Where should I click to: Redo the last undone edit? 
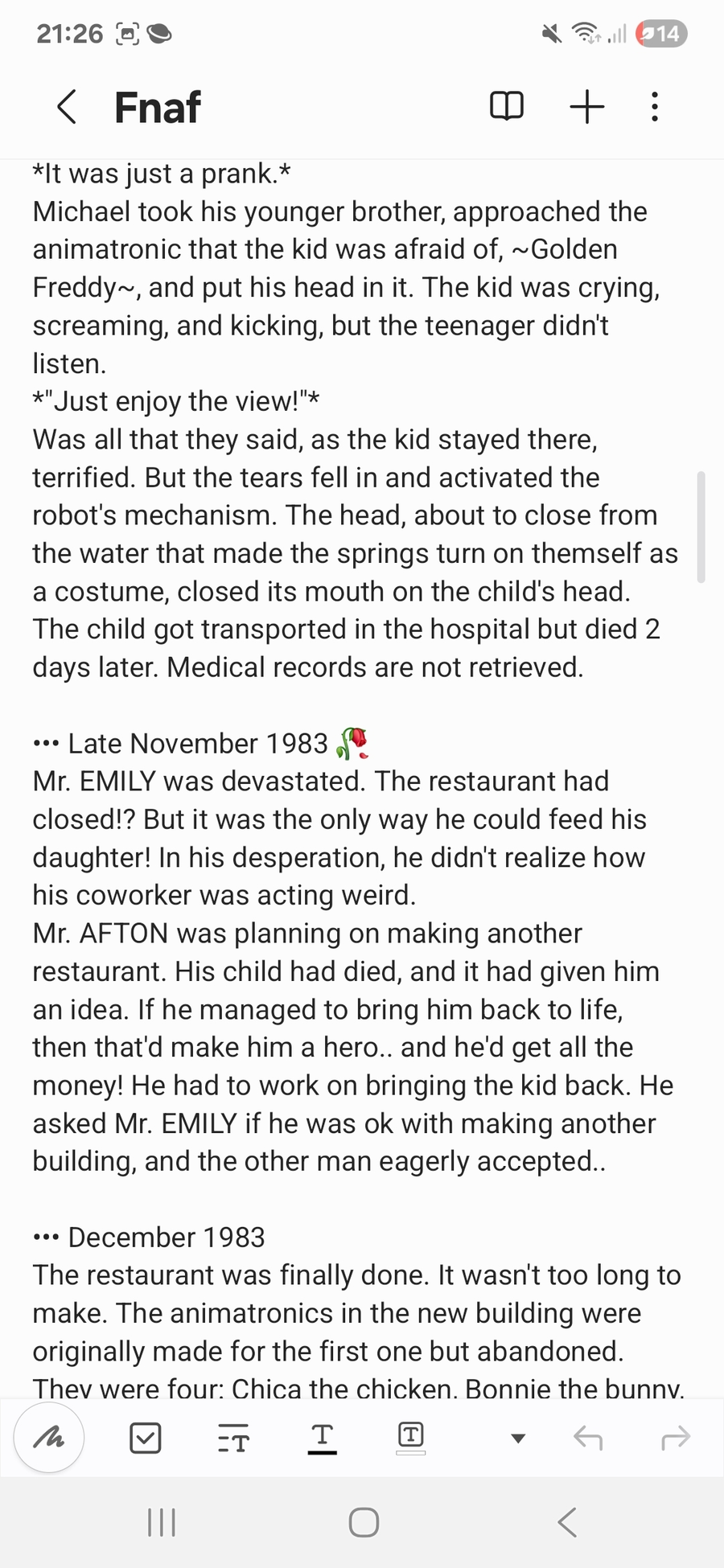point(676,1438)
